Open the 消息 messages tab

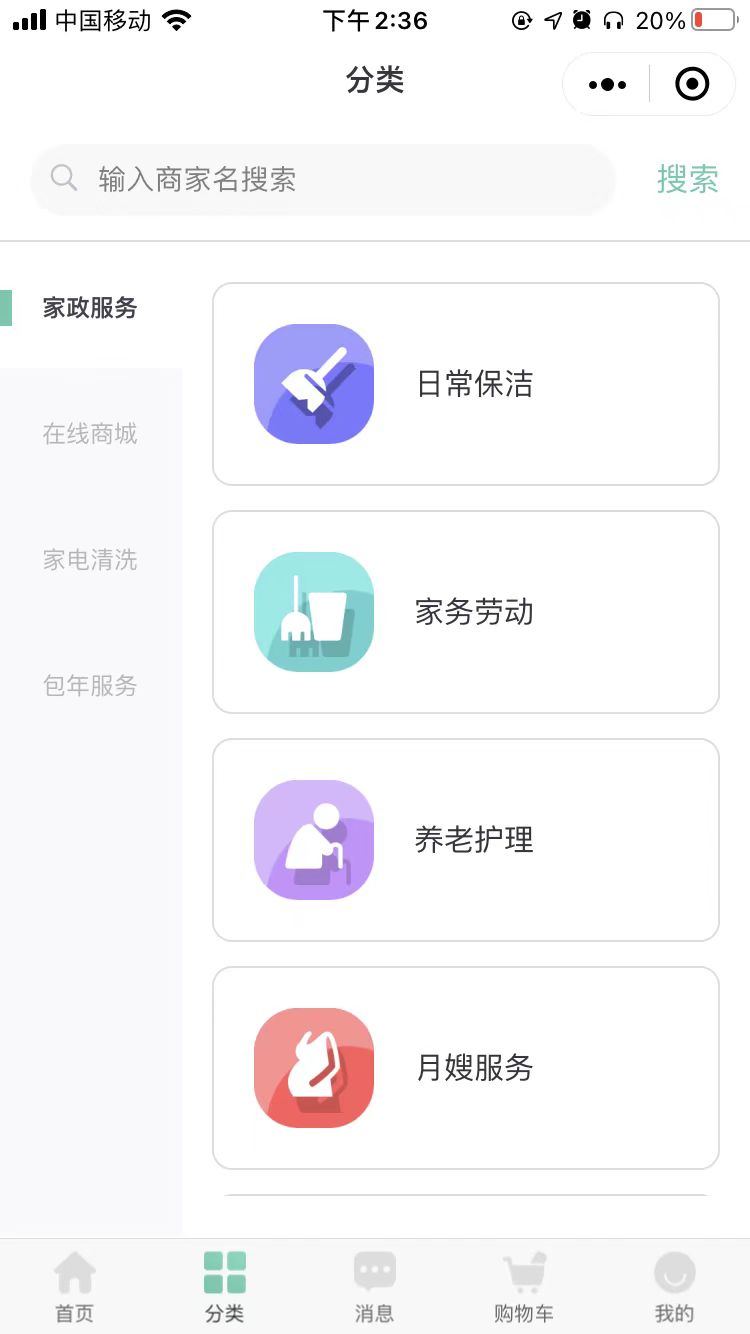[x=375, y=1286]
